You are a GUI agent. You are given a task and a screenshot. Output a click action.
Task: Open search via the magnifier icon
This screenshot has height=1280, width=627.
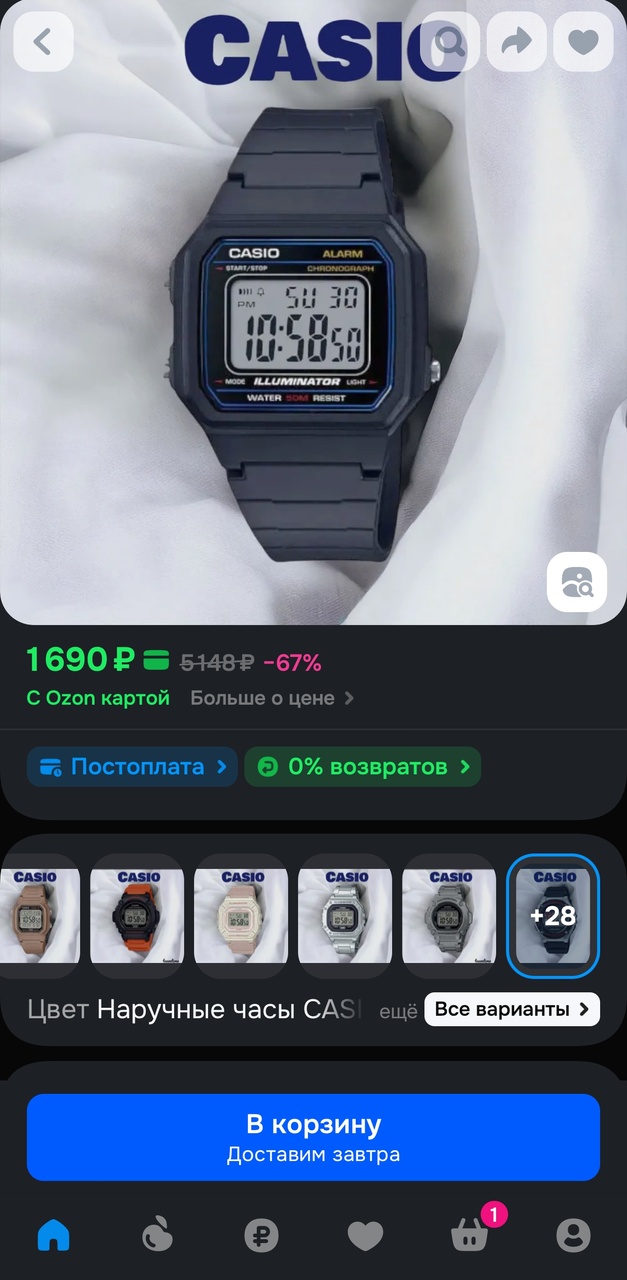tap(452, 42)
